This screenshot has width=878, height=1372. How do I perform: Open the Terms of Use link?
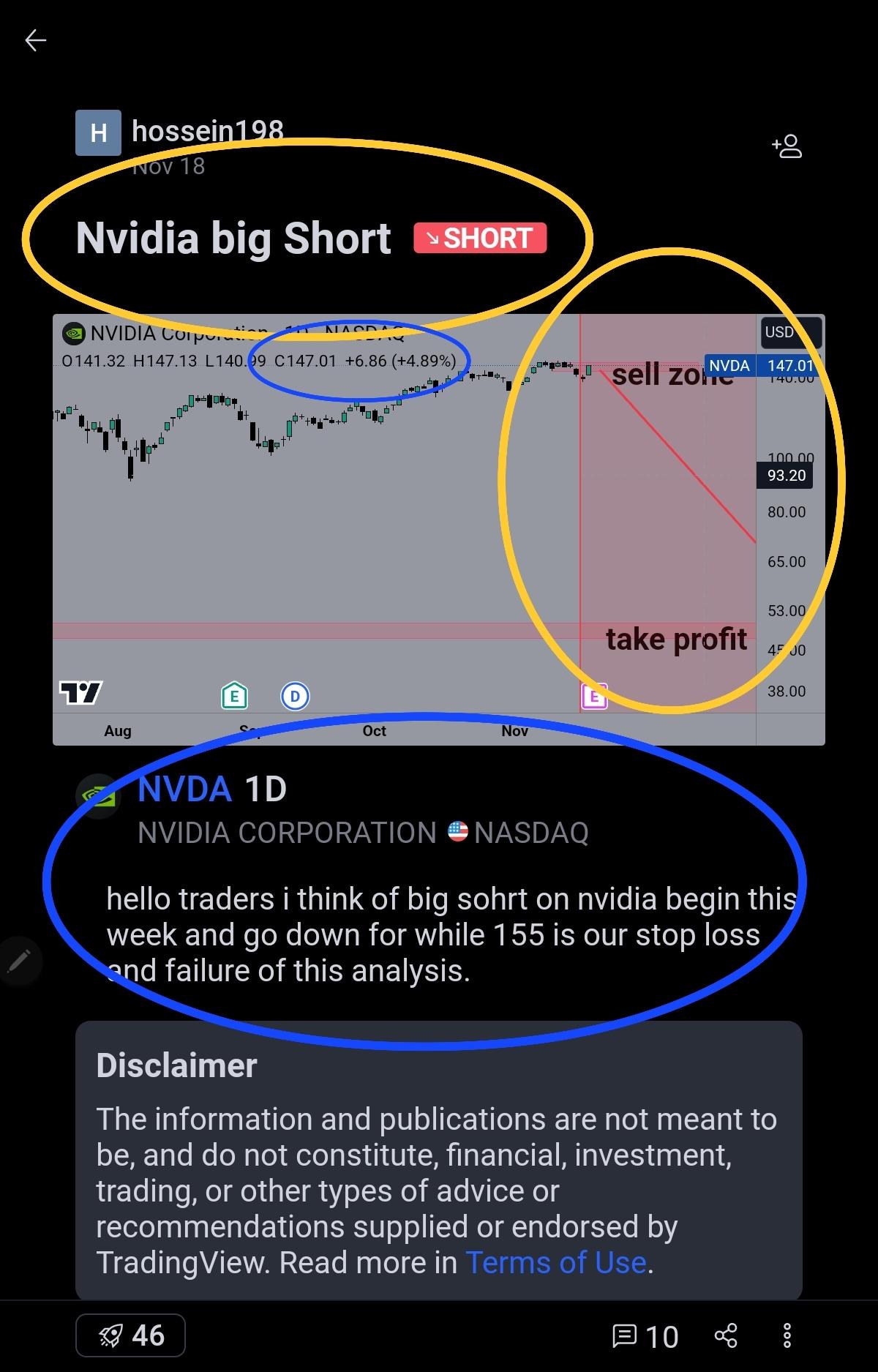[556, 1262]
